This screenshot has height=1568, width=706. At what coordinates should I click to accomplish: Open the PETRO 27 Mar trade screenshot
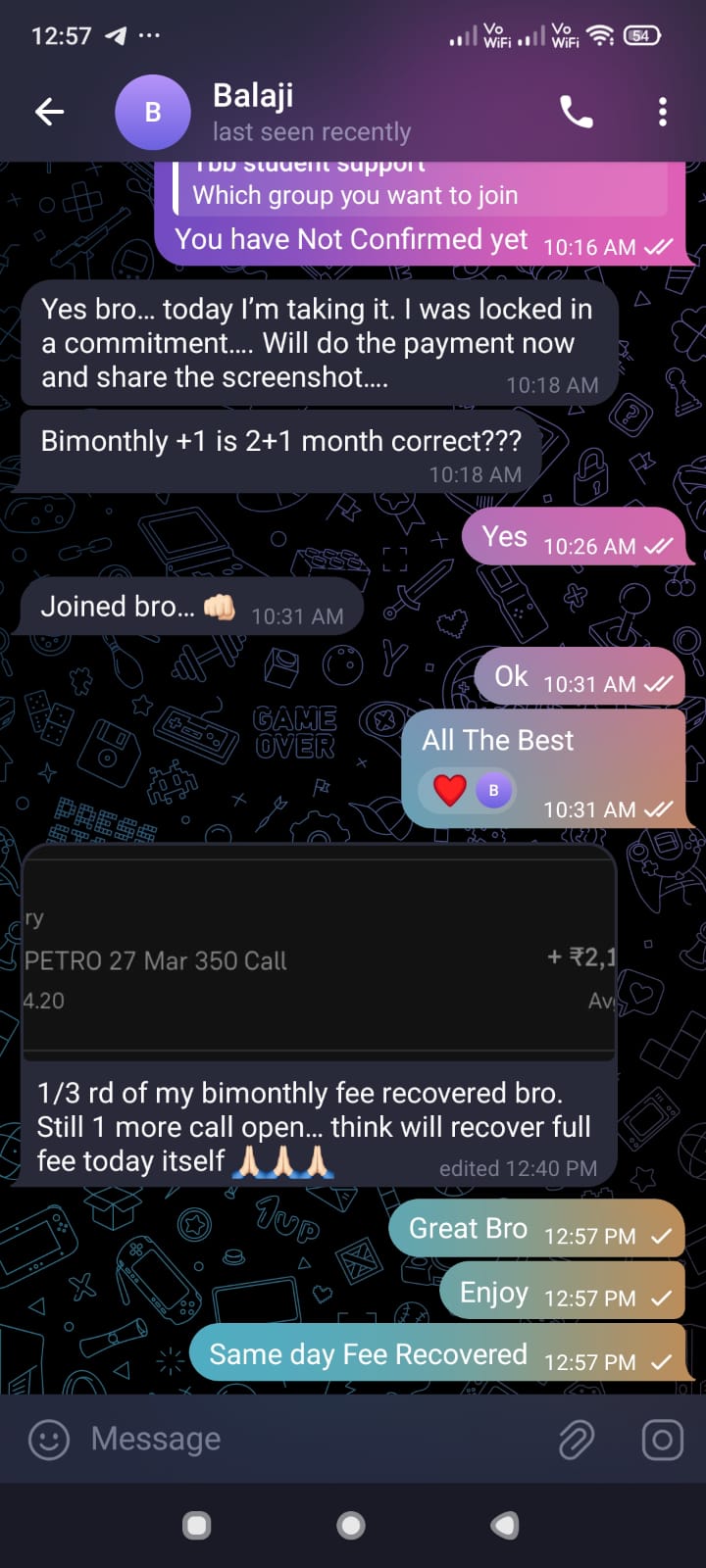[320, 955]
